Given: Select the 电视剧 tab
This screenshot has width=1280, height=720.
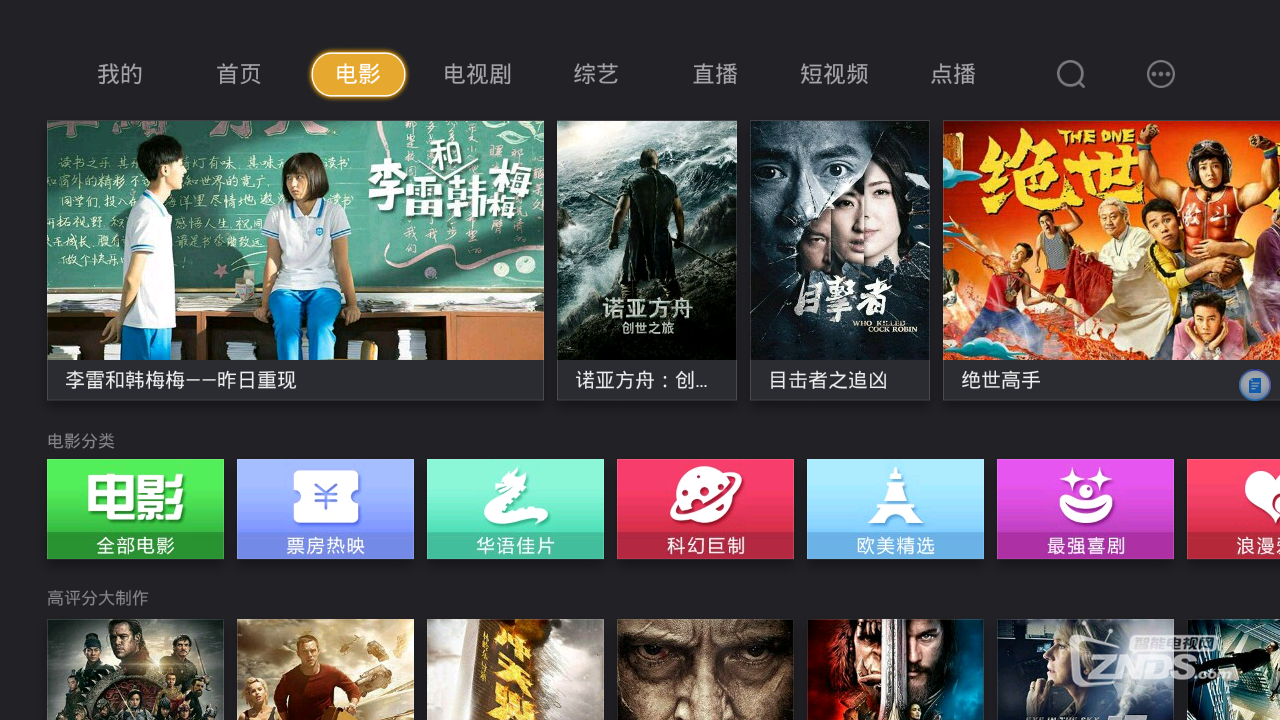Looking at the screenshot, I should (477, 74).
